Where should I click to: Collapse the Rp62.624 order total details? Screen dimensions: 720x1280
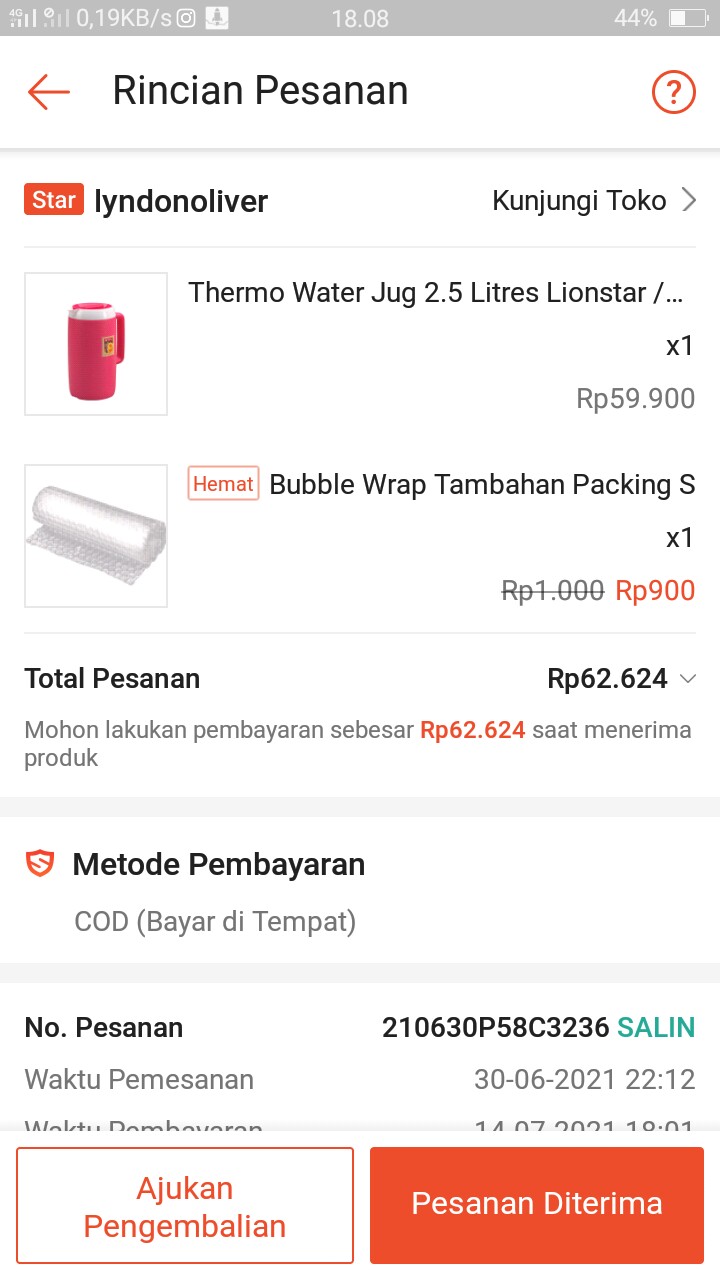(x=688, y=678)
